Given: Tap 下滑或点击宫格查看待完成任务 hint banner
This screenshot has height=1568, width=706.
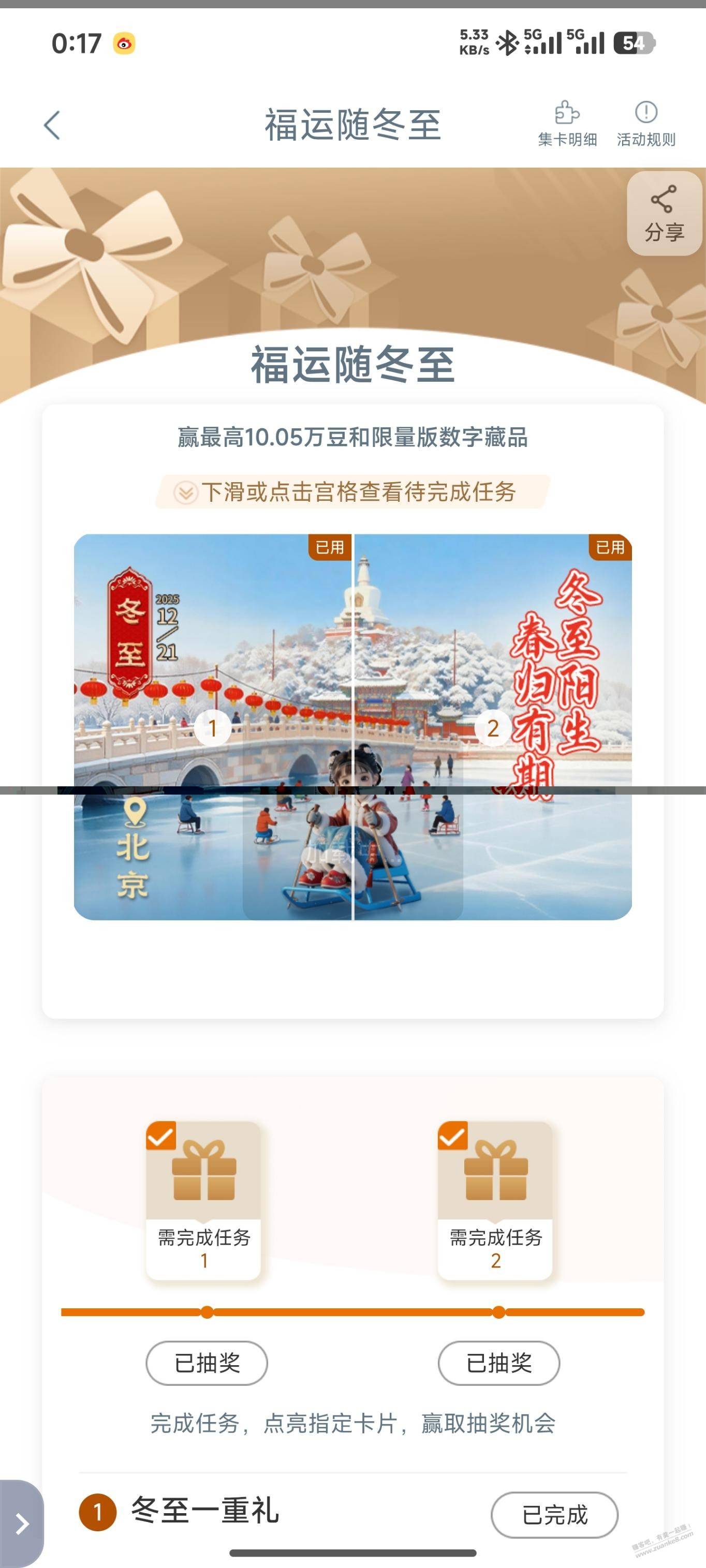Looking at the screenshot, I should (352, 492).
